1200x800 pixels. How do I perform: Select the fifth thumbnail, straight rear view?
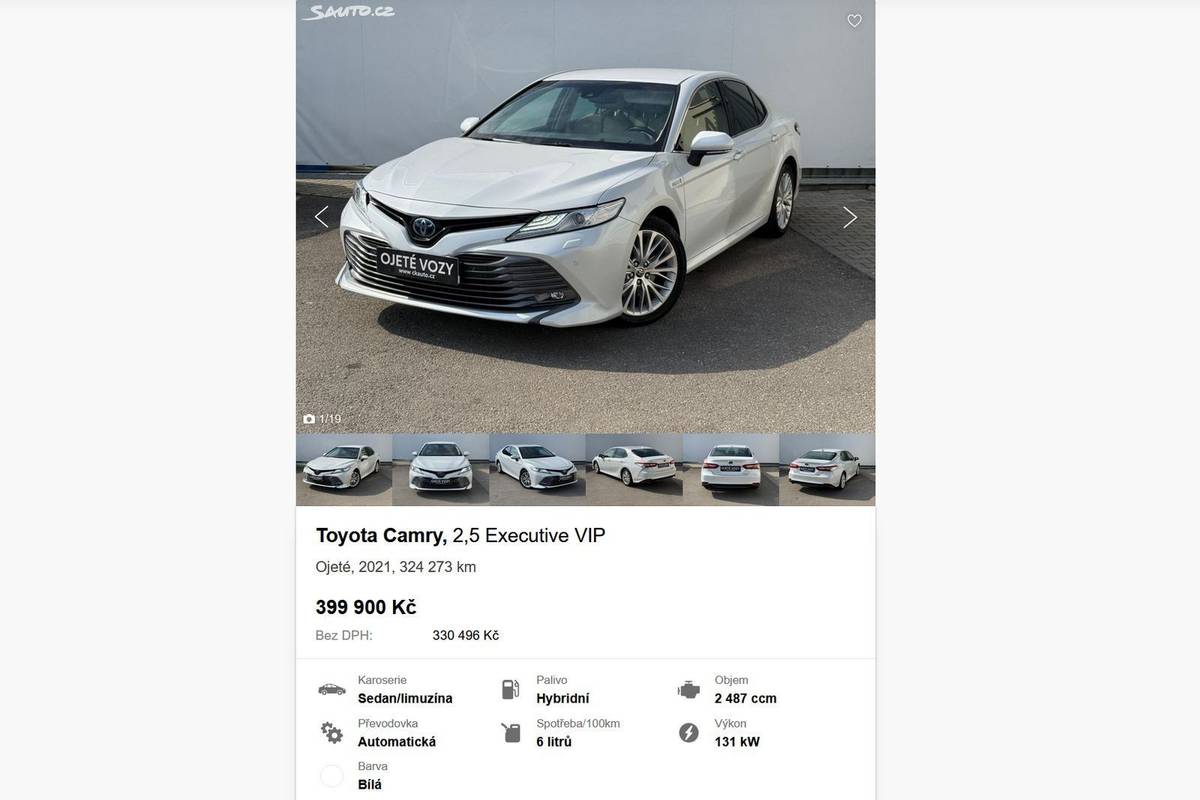point(730,469)
